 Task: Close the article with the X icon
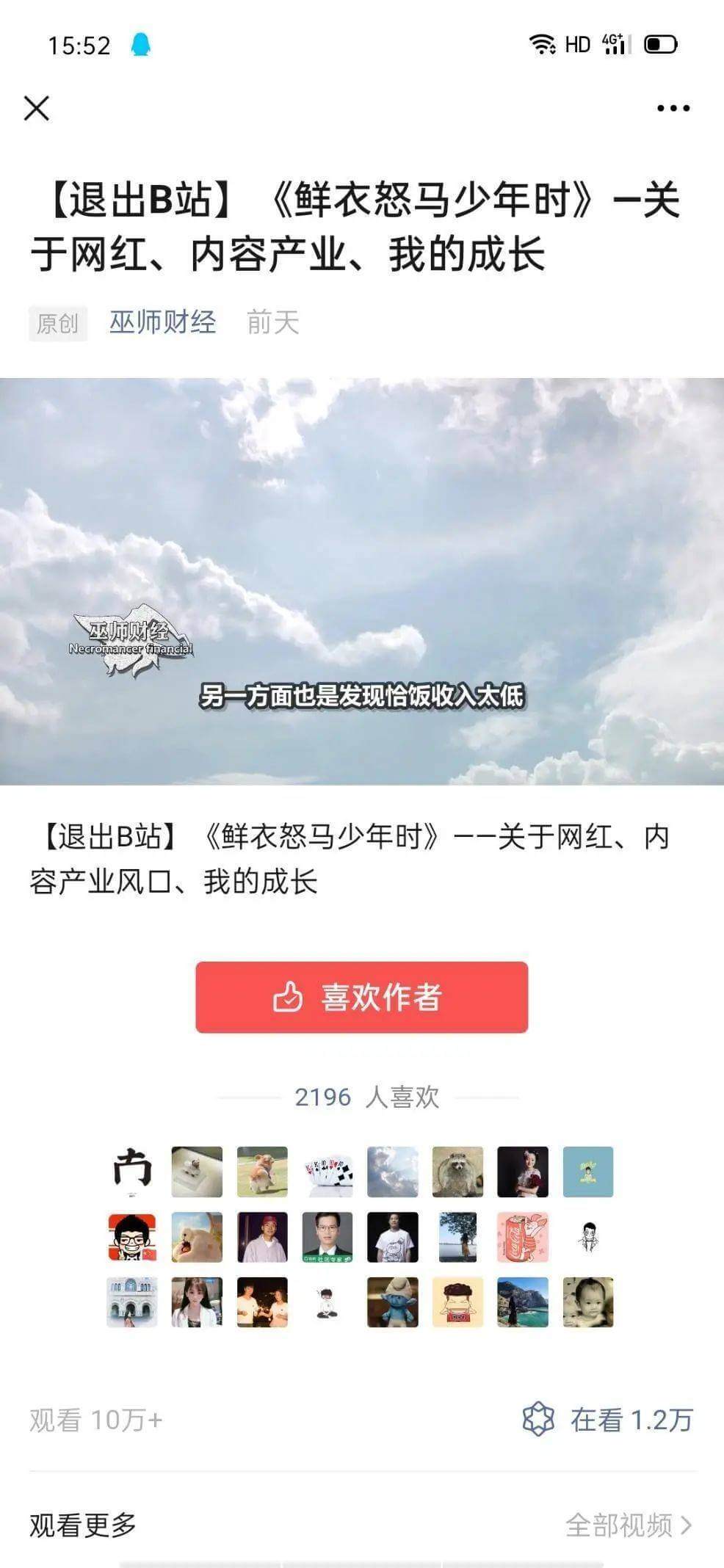[x=37, y=108]
